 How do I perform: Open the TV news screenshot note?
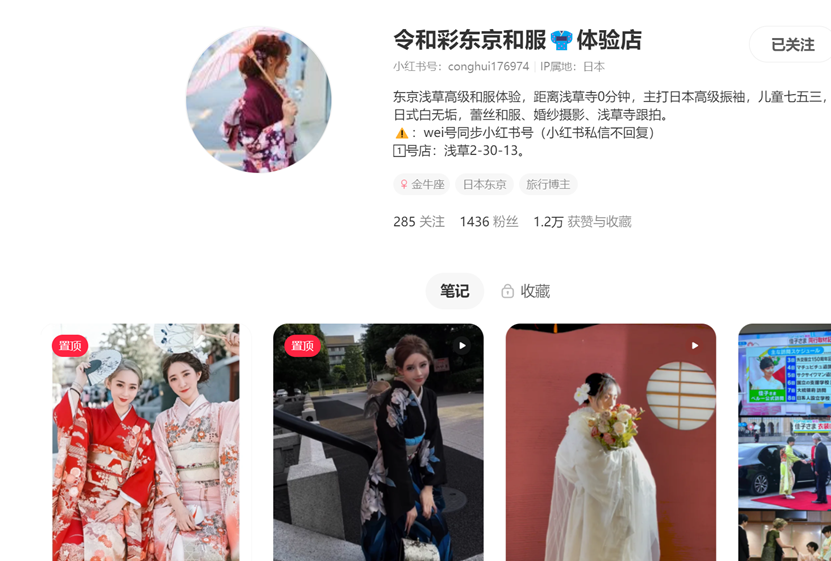(x=784, y=442)
